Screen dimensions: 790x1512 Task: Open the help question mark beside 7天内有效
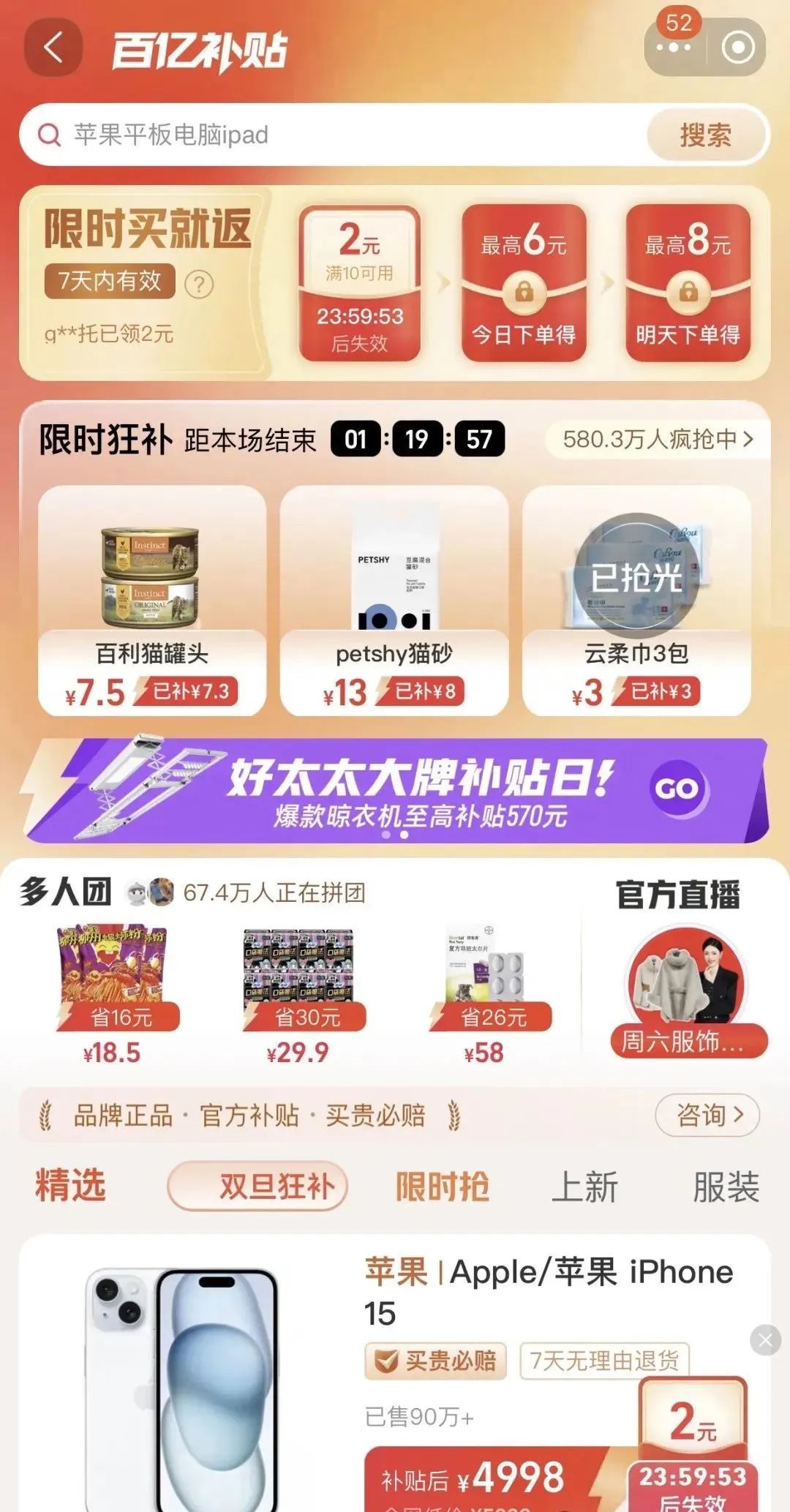click(x=199, y=284)
